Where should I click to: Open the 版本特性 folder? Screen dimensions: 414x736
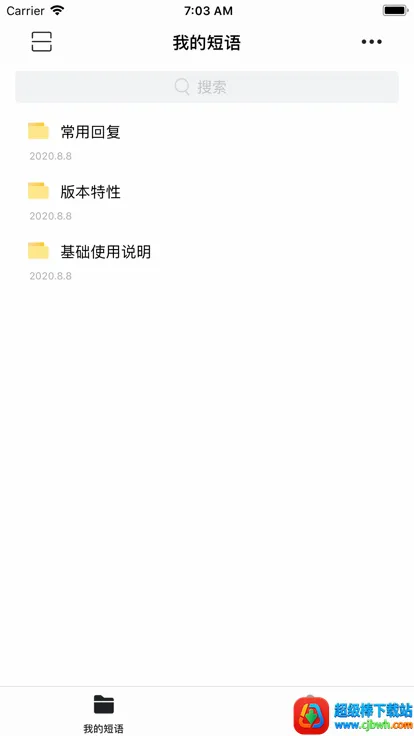point(207,201)
